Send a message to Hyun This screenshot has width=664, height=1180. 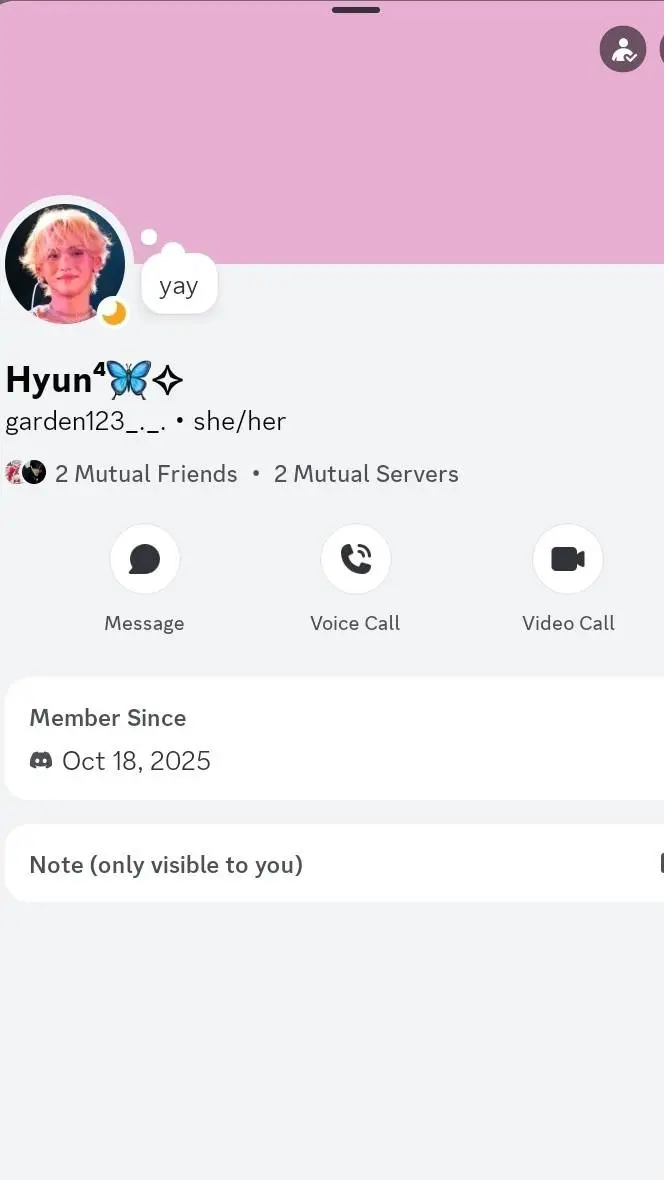pos(144,559)
